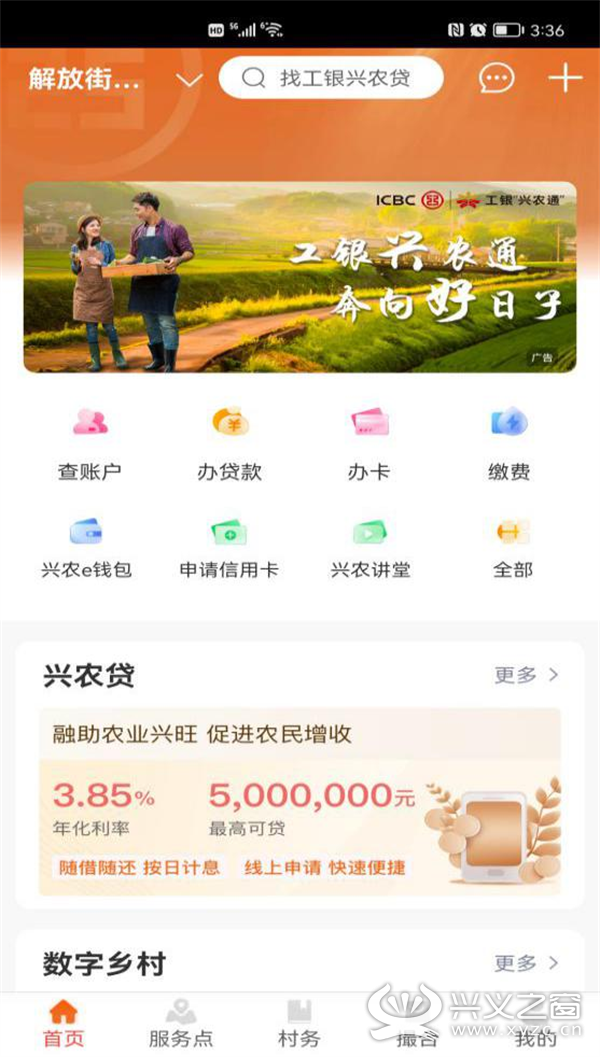The width and height of the screenshot is (600, 1057).
Task: Open 查账户 account lookup
Action: click(90, 444)
